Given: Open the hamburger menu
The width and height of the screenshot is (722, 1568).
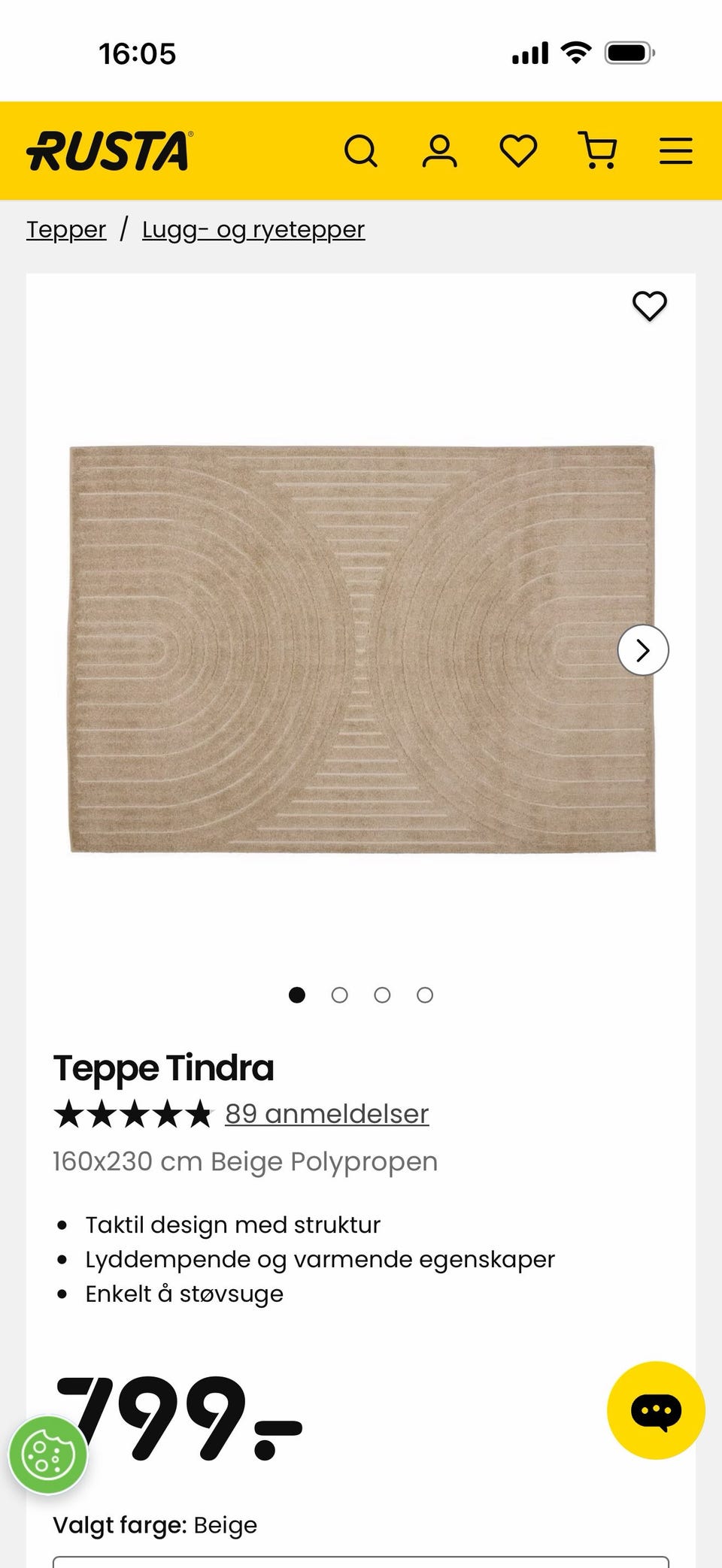Looking at the screenshot, I should (x=676, y=150).
